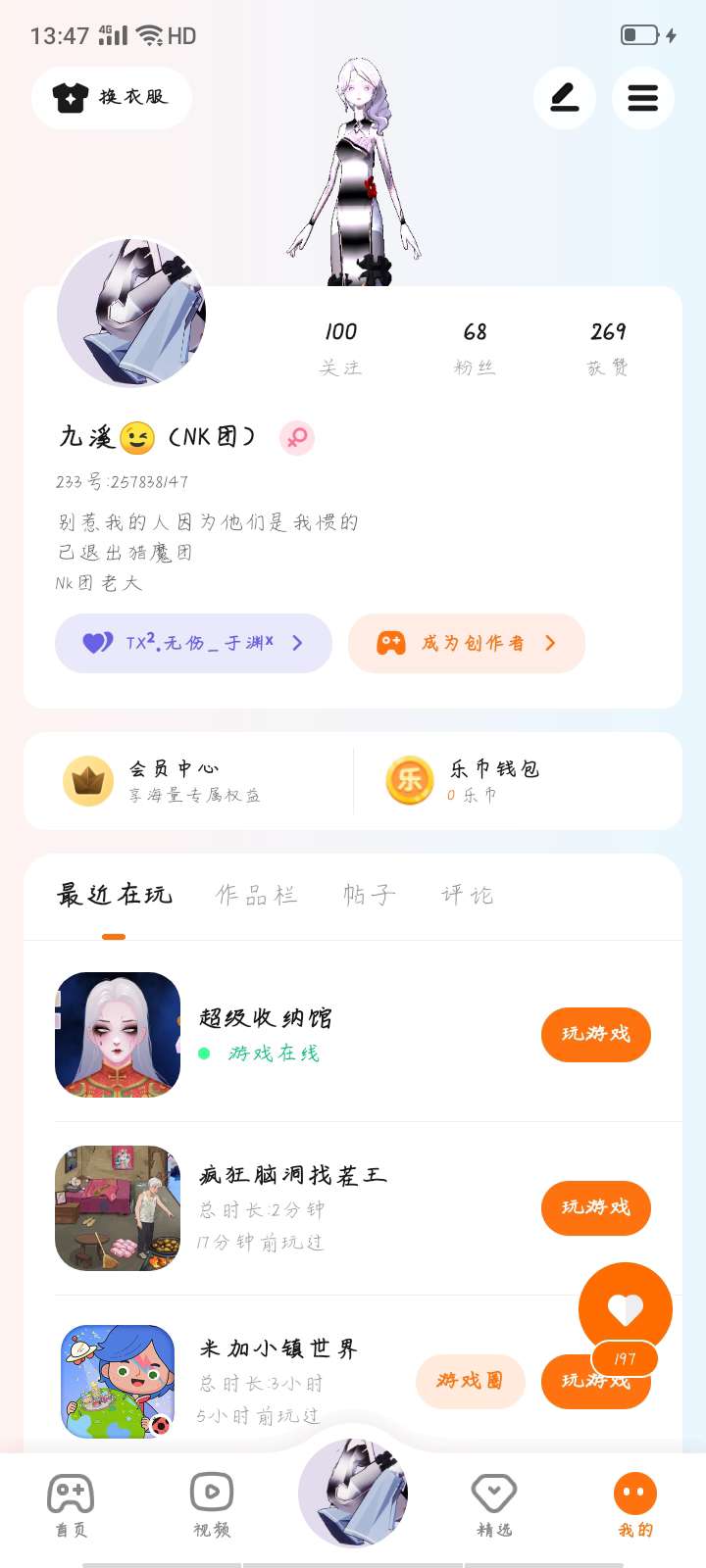Go to the 首页 home tab
The height and width of the screenshot is (1568, 706).
pos(71,1505)
